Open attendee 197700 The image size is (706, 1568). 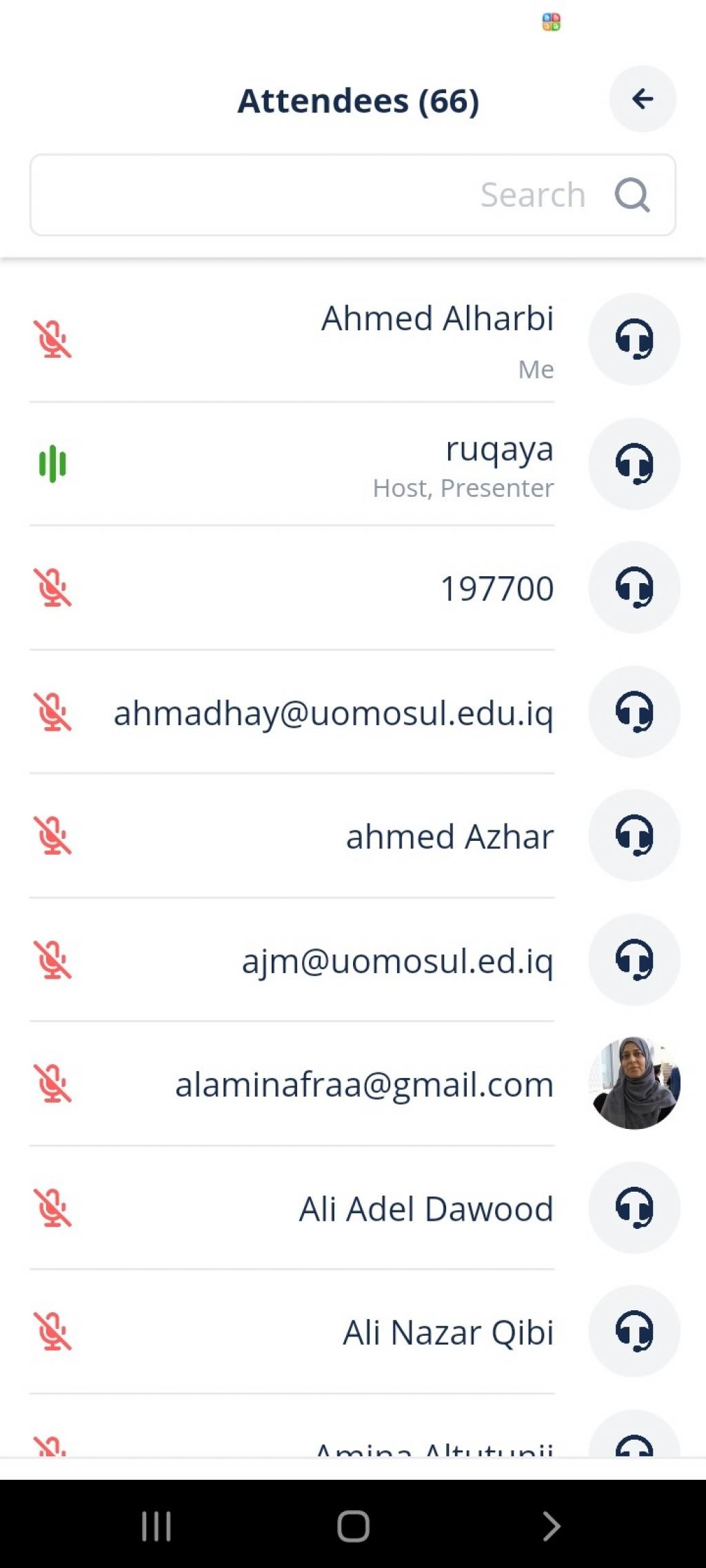[496, 589]
